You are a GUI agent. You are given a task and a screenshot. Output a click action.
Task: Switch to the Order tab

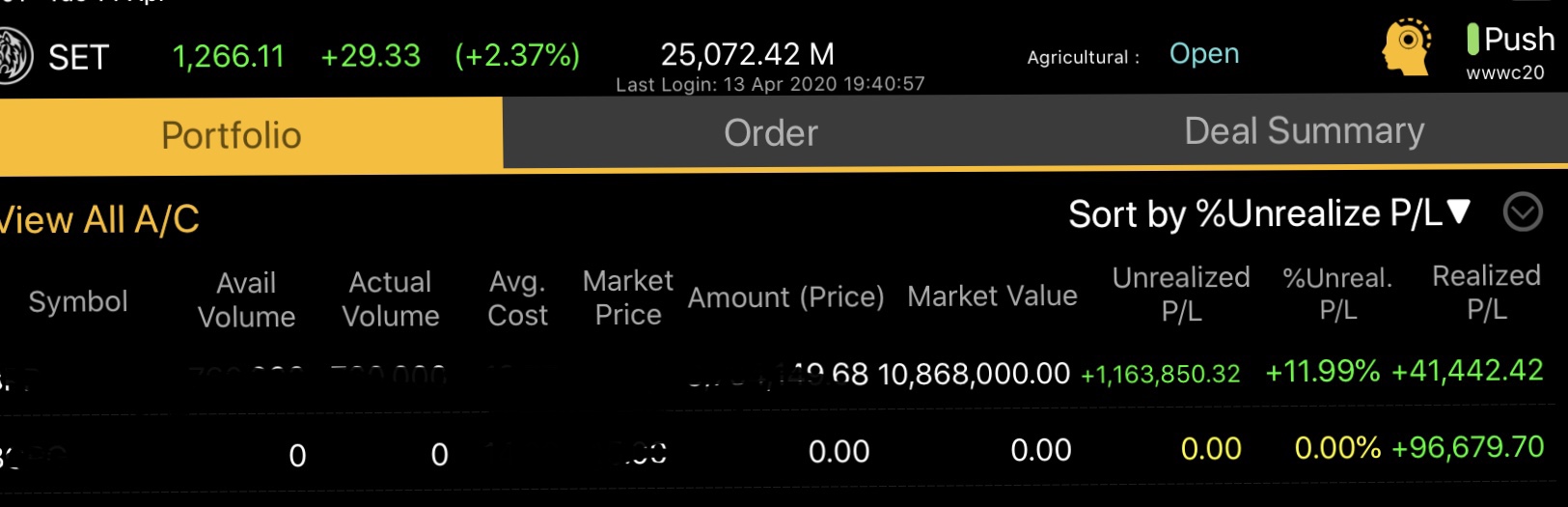pyautogui.click(x=770, y=133)
